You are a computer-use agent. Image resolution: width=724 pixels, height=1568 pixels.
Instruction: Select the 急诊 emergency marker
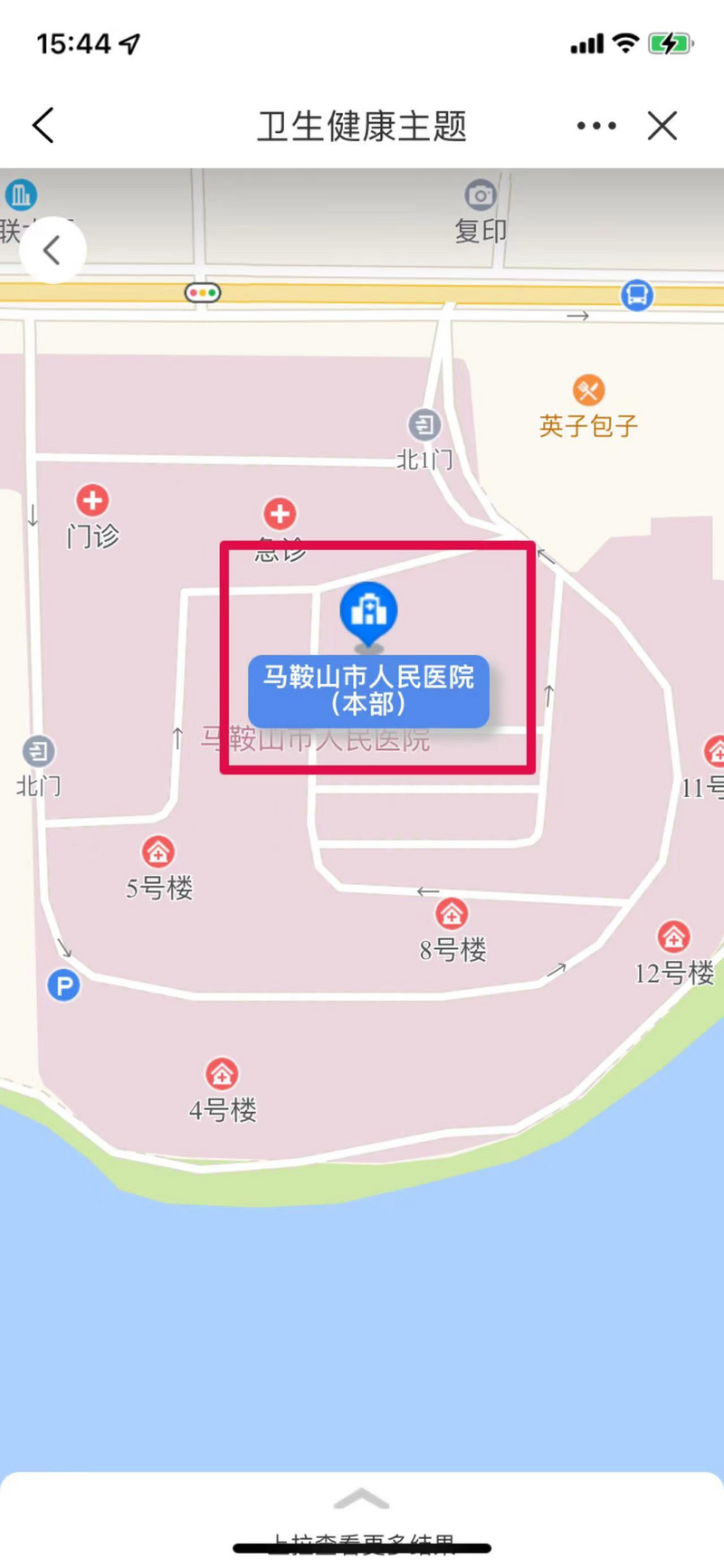(279, 514)
